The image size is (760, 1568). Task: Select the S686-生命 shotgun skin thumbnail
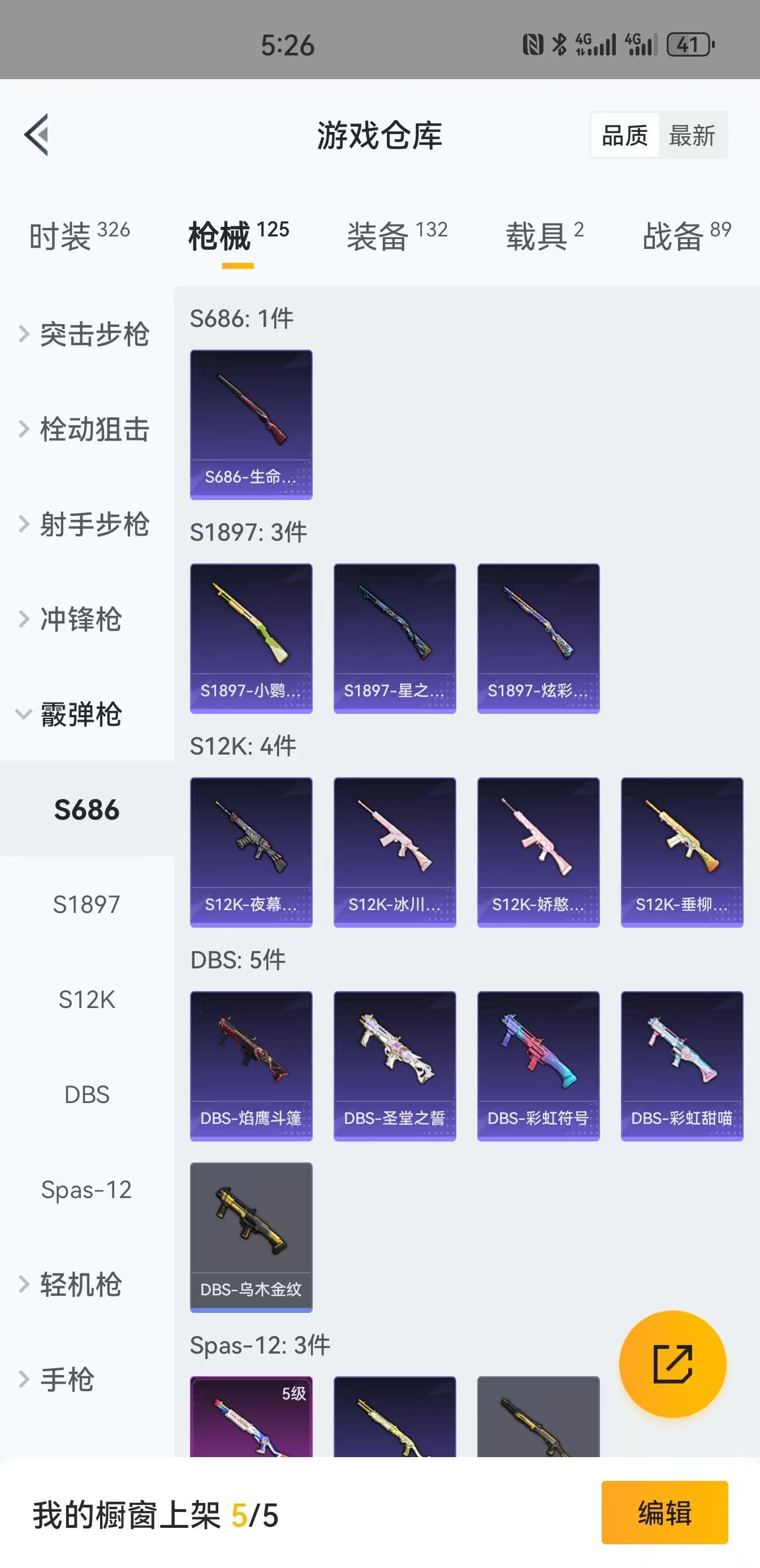pos(251,424)
